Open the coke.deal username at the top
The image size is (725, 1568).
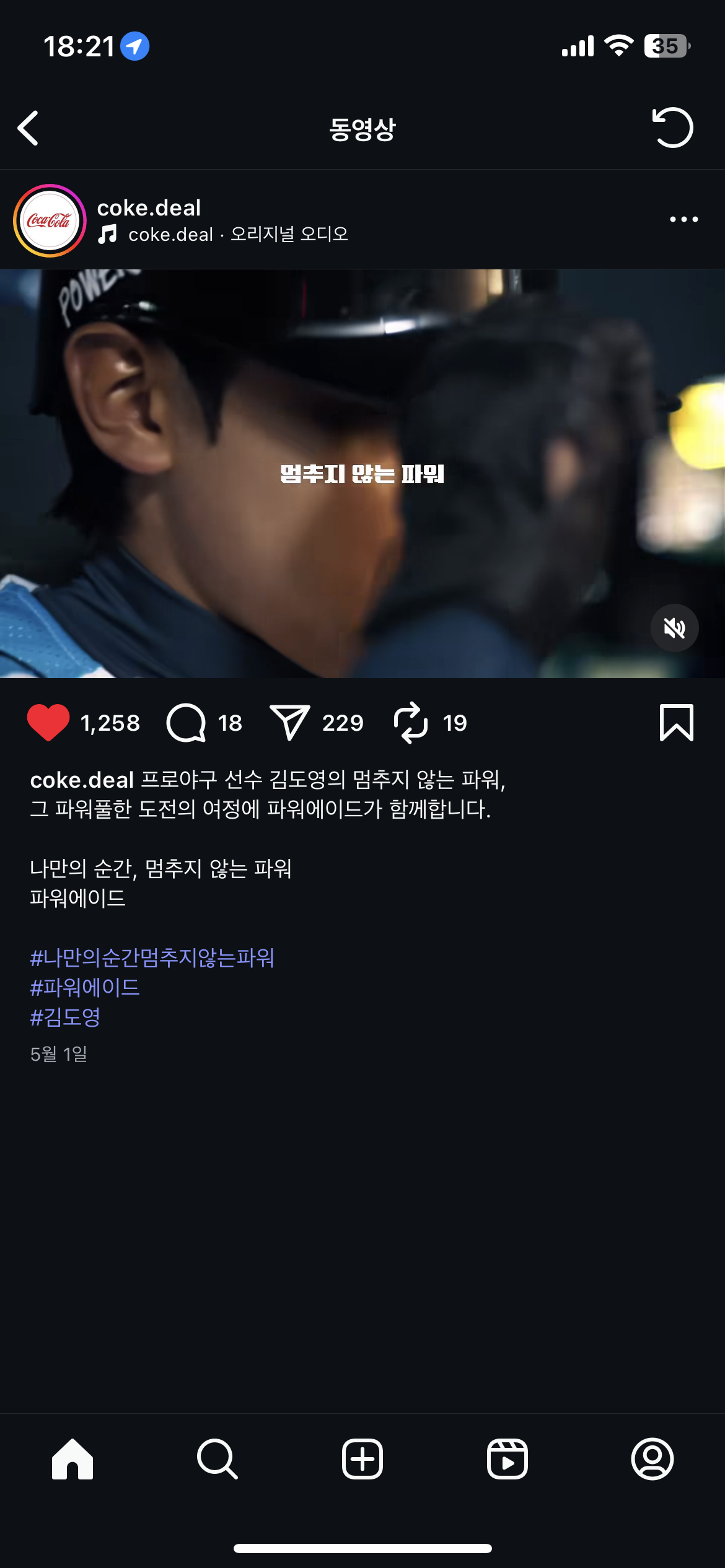[x=149, y=207]
